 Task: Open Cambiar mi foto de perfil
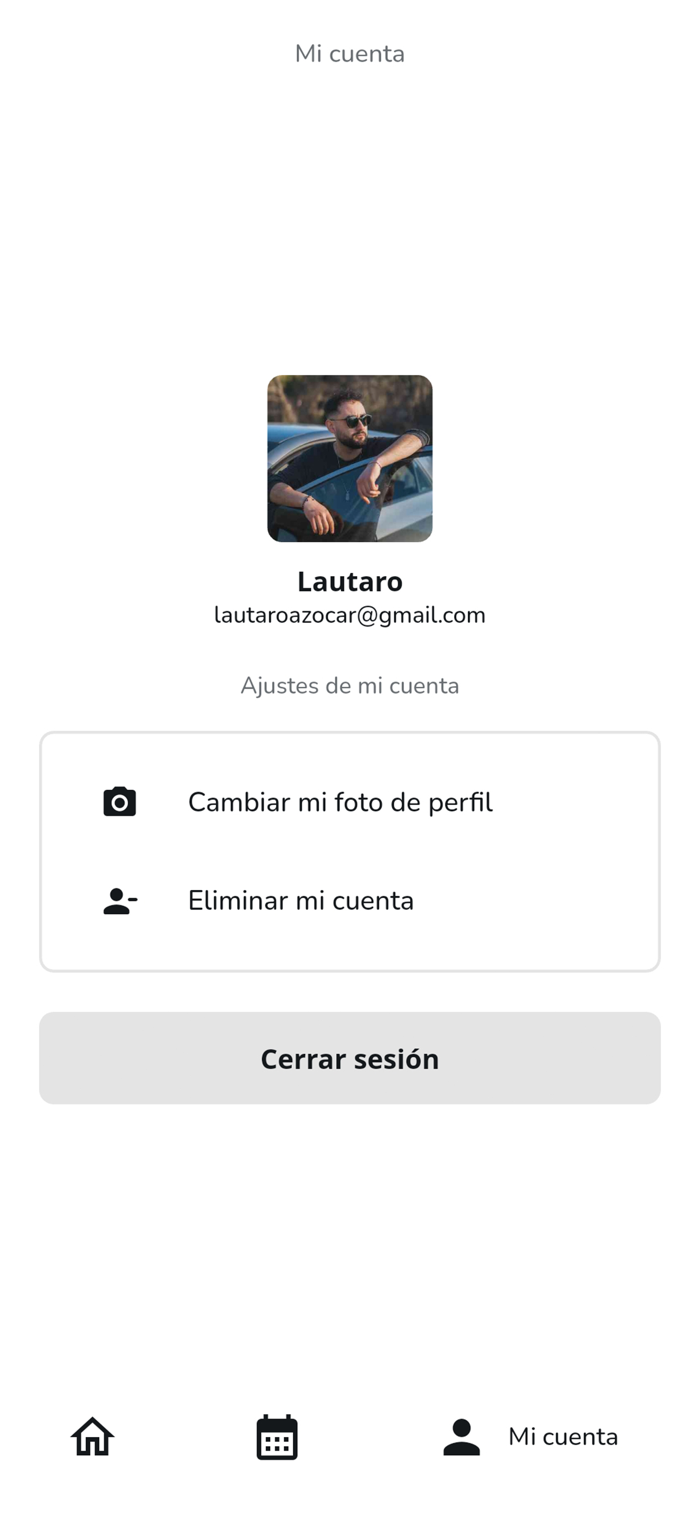click(340, 802)
